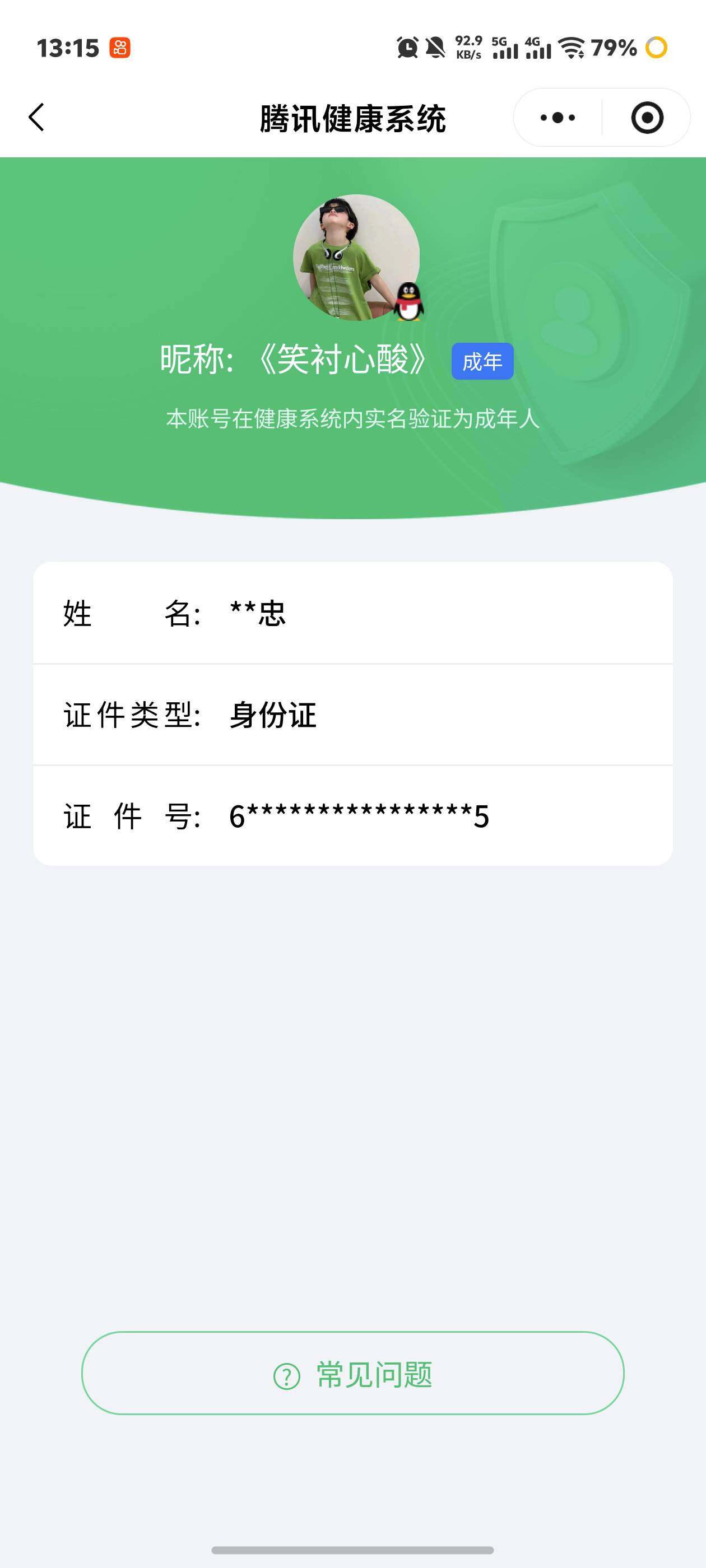Close the mini program with the circle button

(647, 118)
